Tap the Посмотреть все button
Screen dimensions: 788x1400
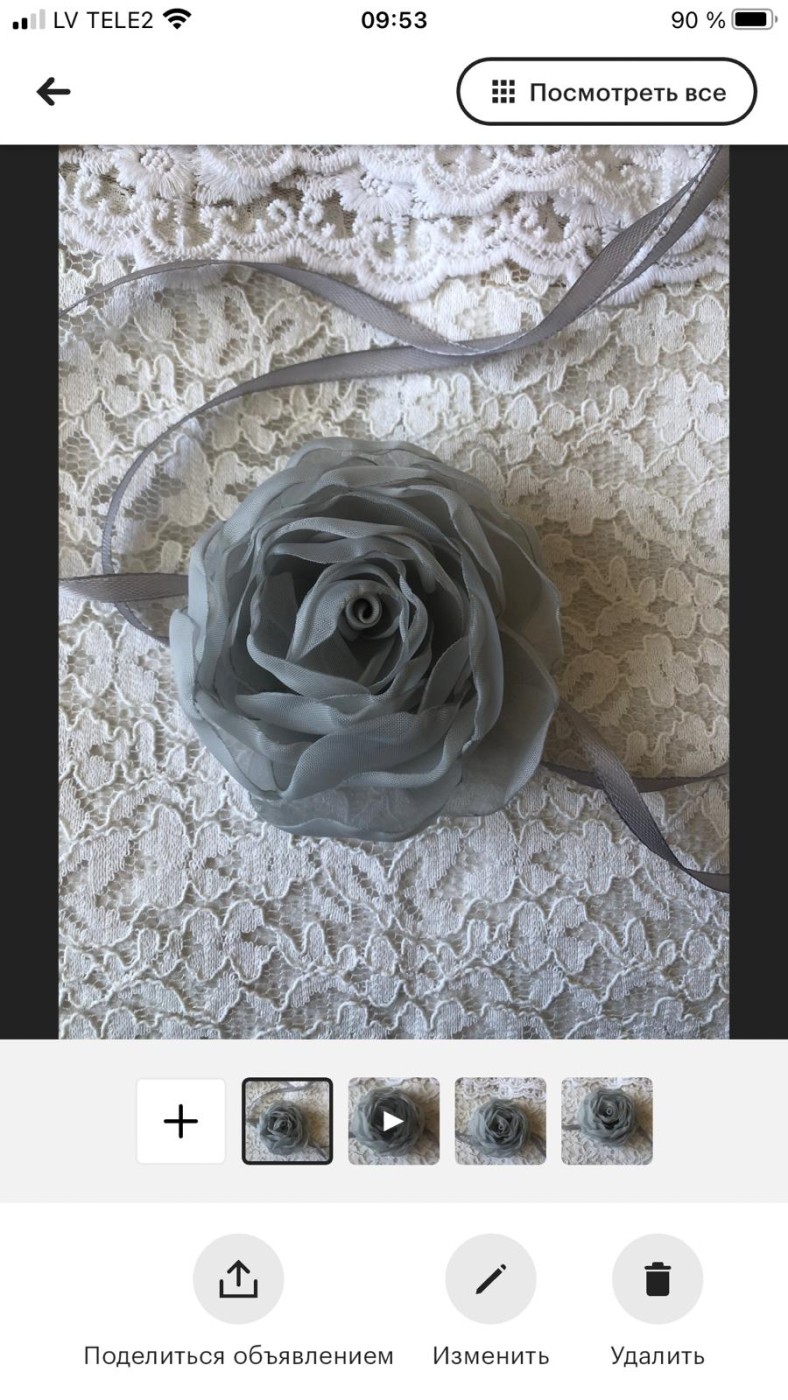point(607,92)
